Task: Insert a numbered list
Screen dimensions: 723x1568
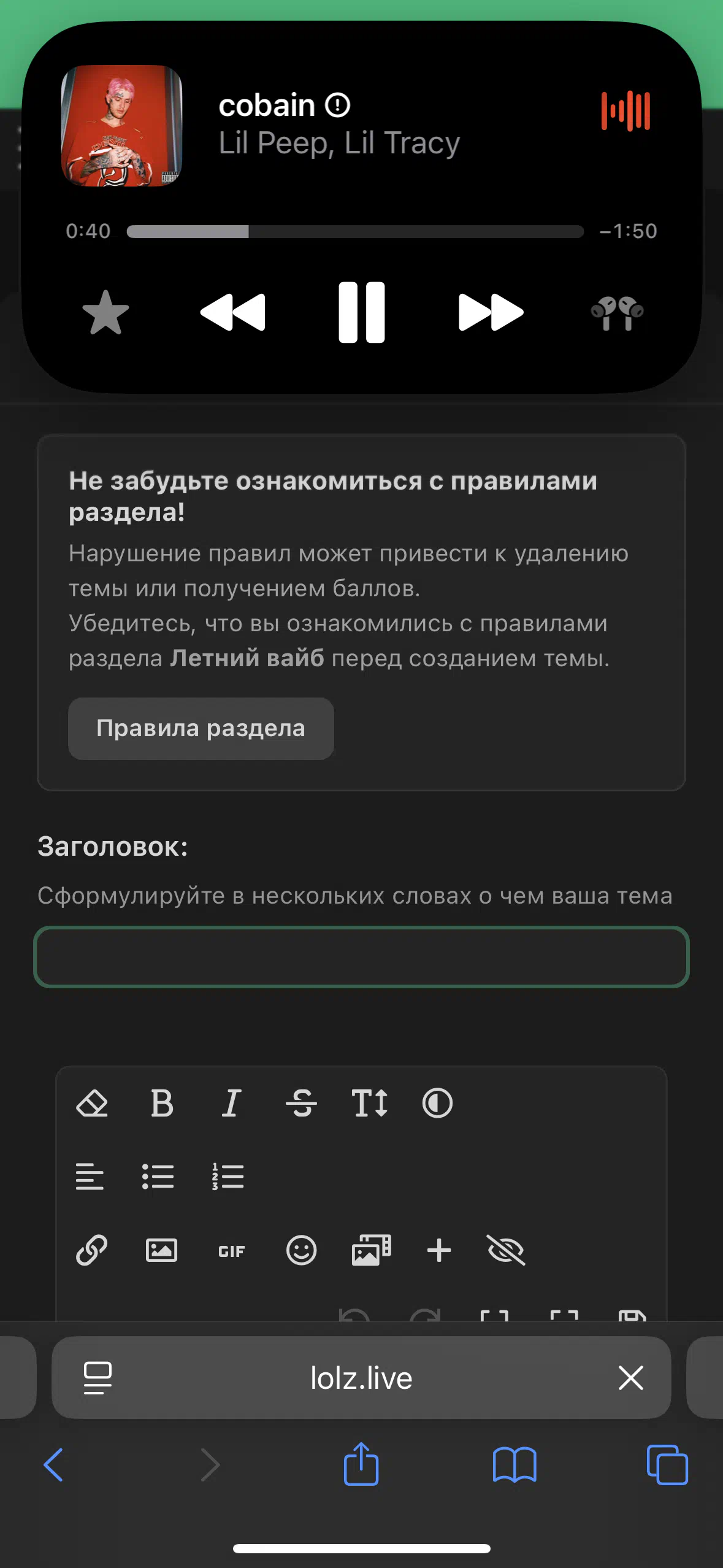Action: pos(228,1177)
